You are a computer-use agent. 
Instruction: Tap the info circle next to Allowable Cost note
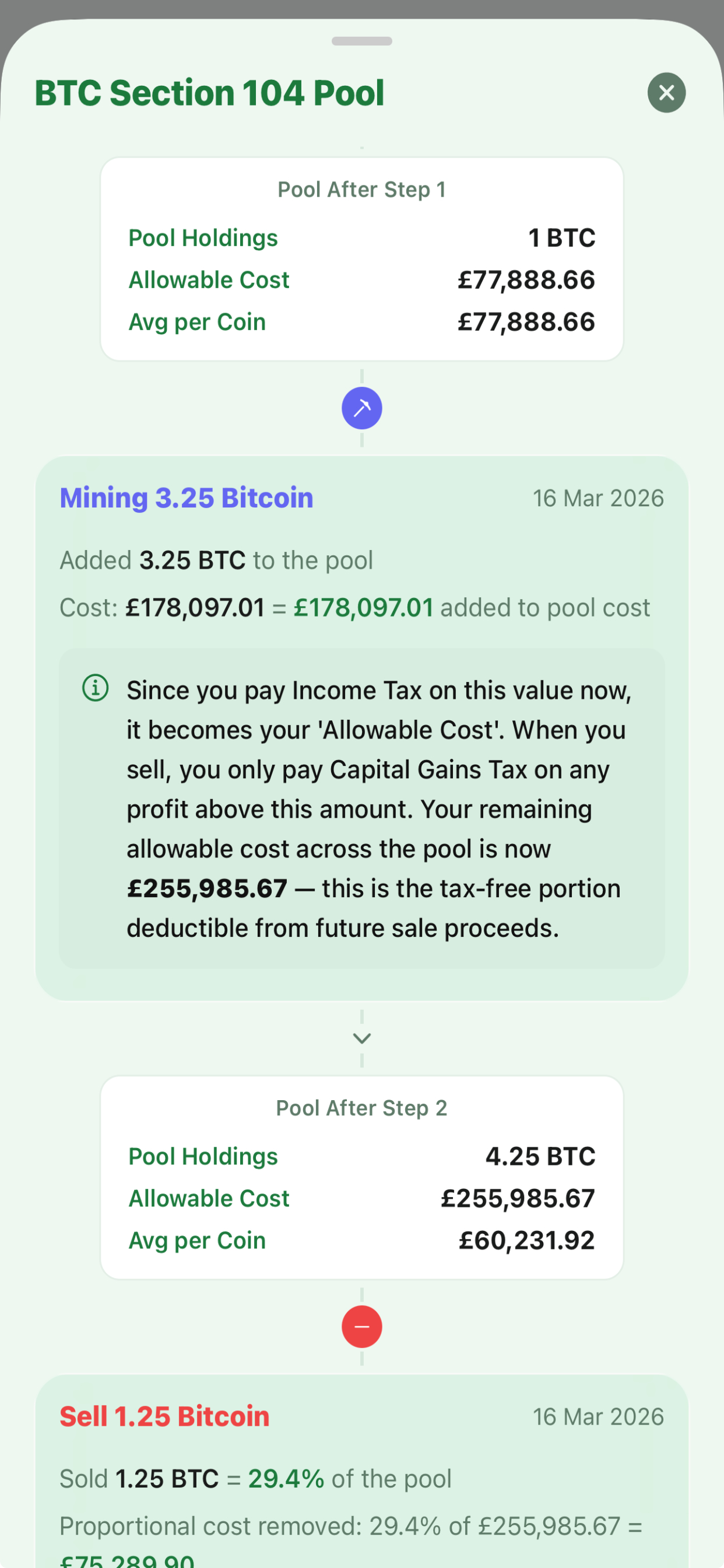tap(97, 688)
